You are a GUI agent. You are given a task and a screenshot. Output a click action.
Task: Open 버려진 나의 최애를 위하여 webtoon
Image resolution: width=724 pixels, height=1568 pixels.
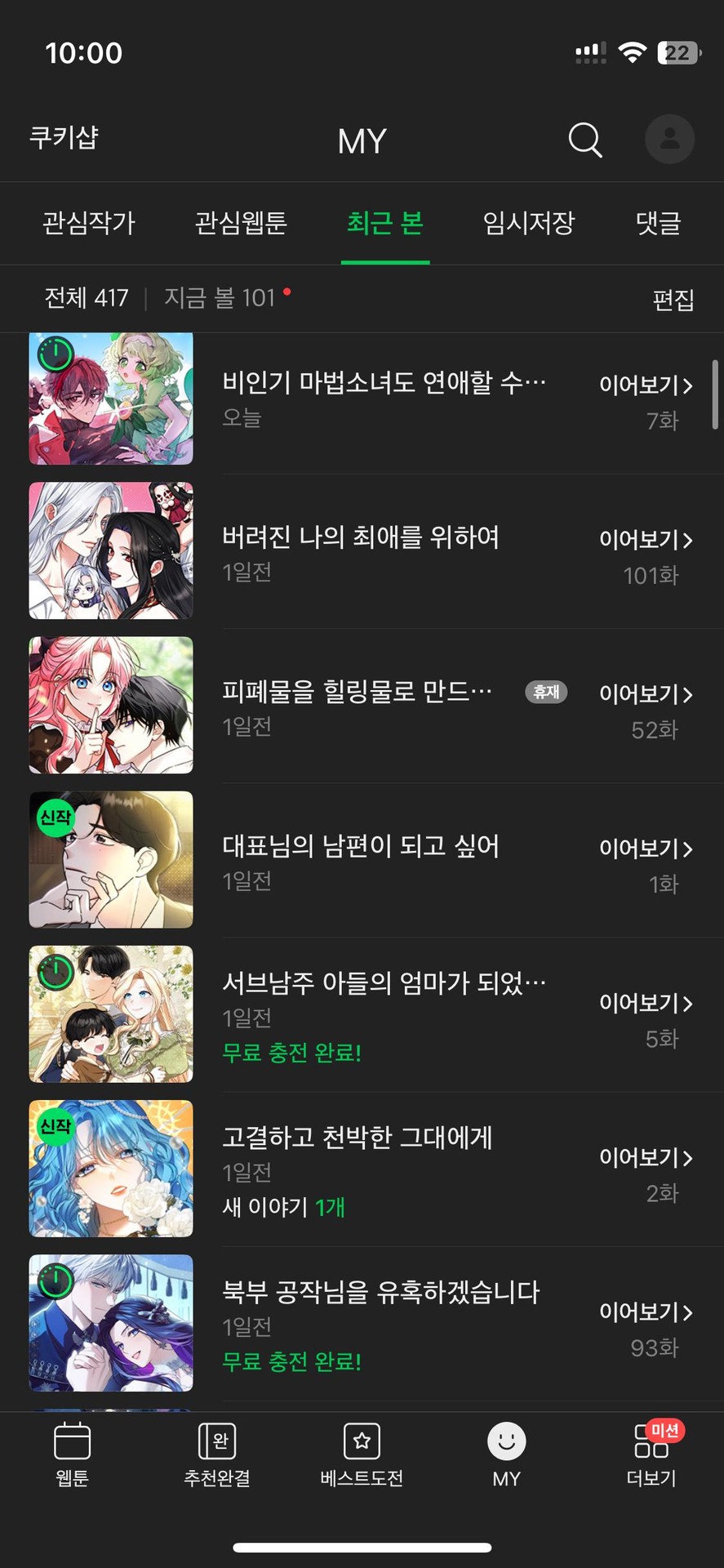click(x=361, y=537)
